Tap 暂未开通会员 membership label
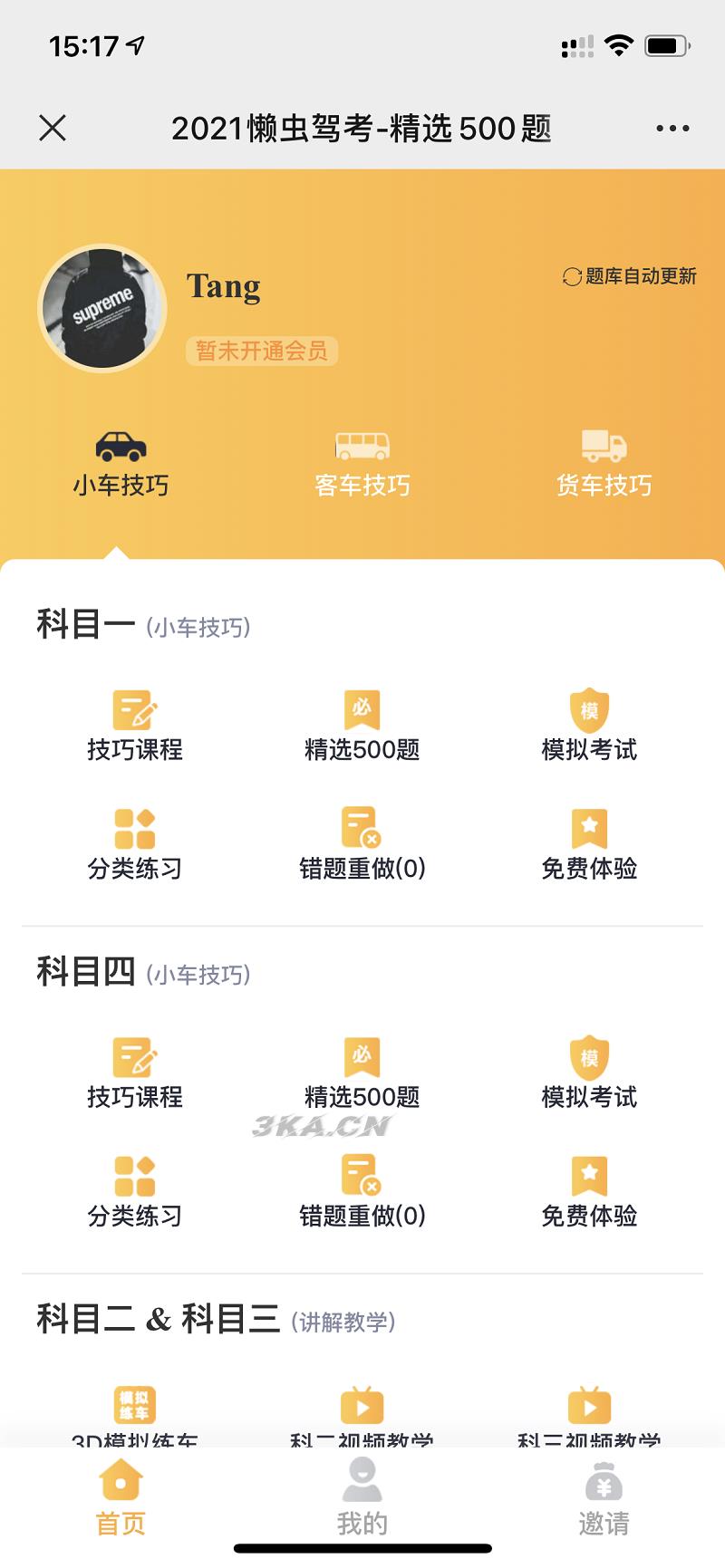Image resolution: width=725 pixels, height=1568 pixels. click(262, 351)
